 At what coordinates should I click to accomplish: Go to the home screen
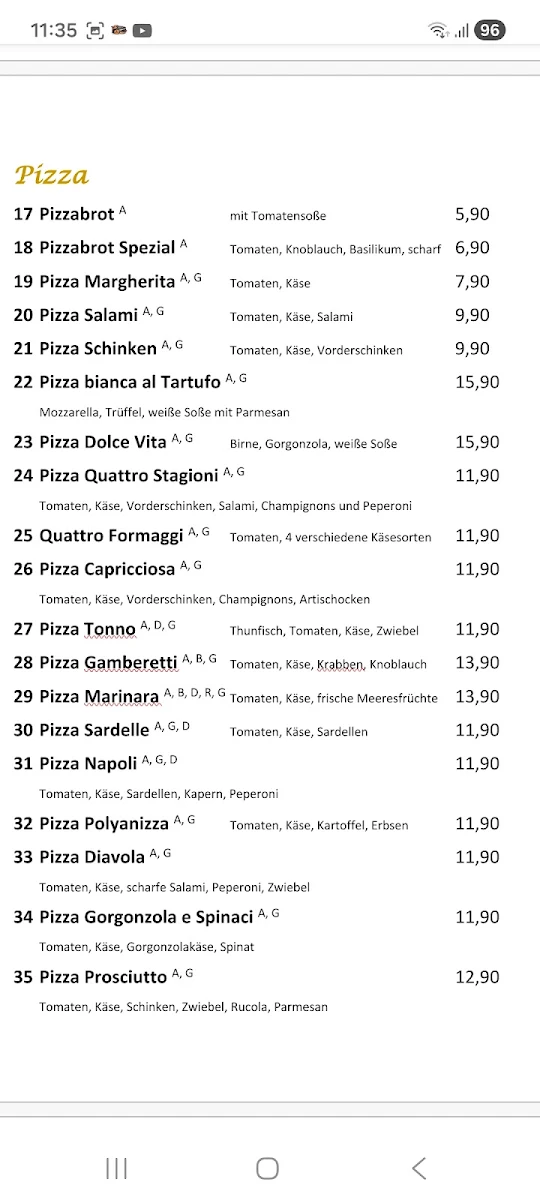(x=267, y=1167)
